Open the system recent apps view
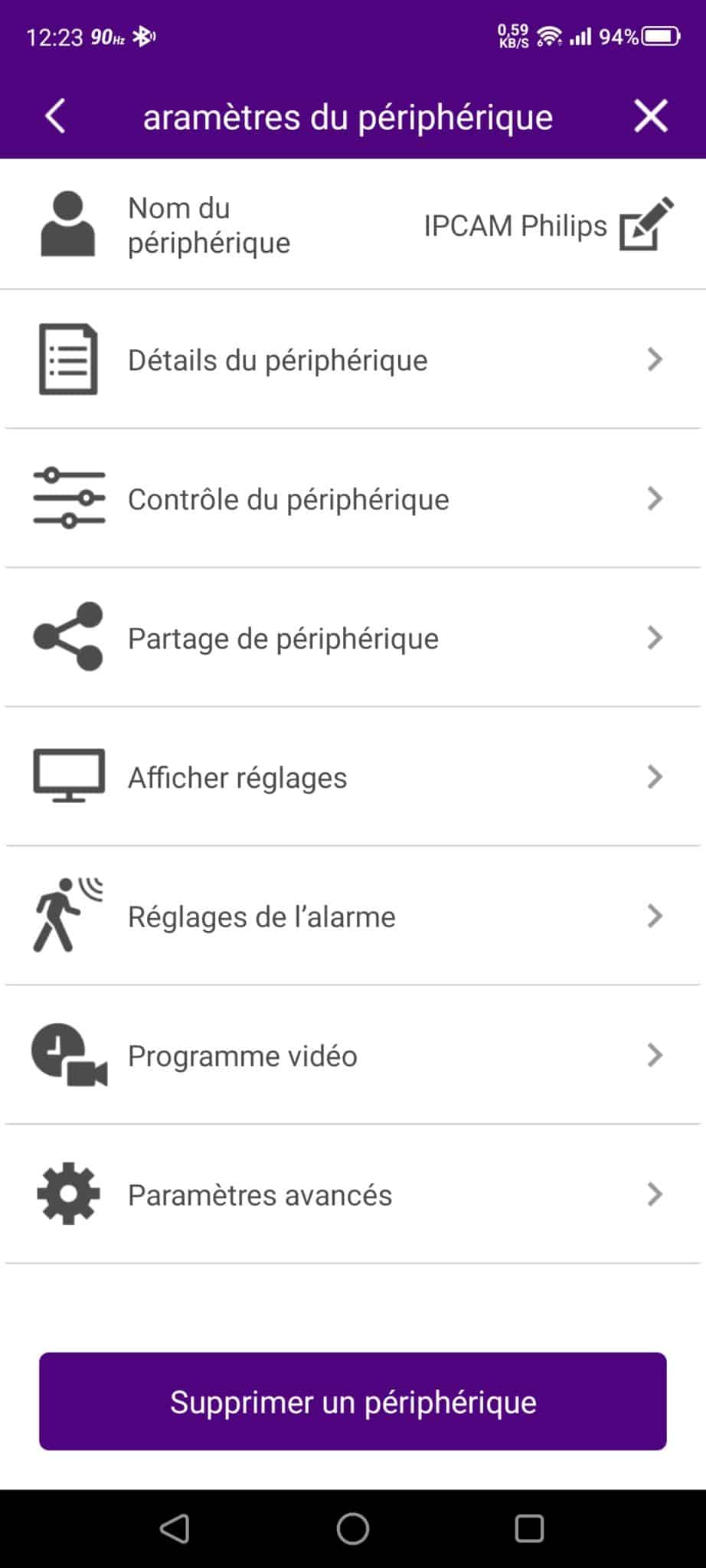The image size is (706, 1568). point(529,1529)
